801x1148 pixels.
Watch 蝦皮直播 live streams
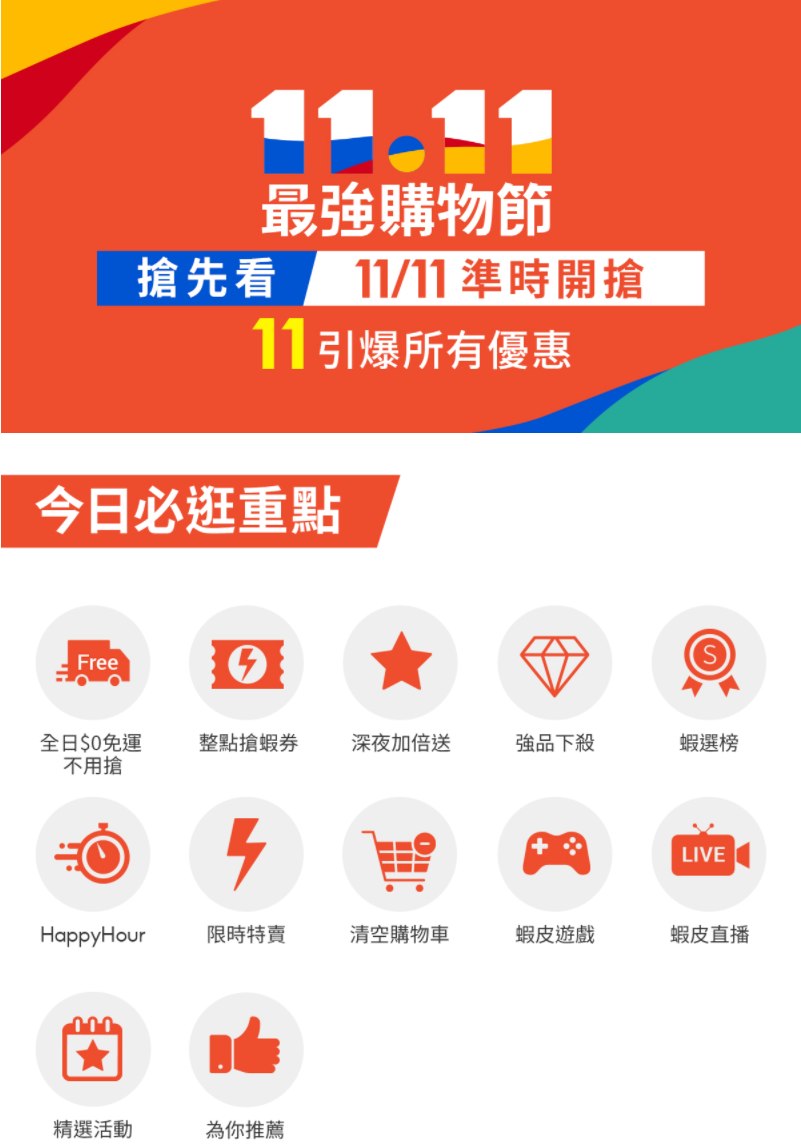click(x=708, y=854)
